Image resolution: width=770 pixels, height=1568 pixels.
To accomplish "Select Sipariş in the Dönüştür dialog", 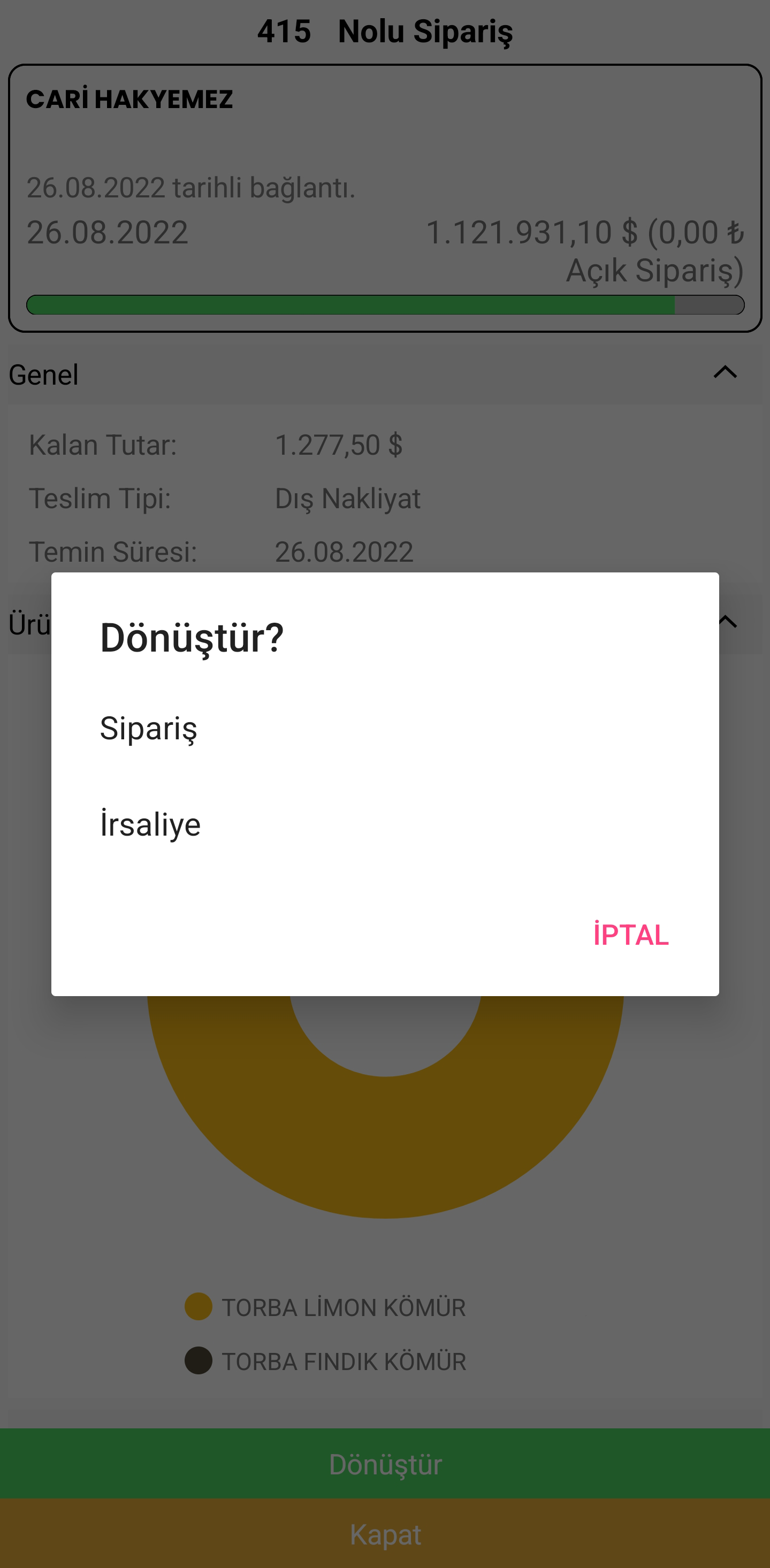I will pos(149,729).
